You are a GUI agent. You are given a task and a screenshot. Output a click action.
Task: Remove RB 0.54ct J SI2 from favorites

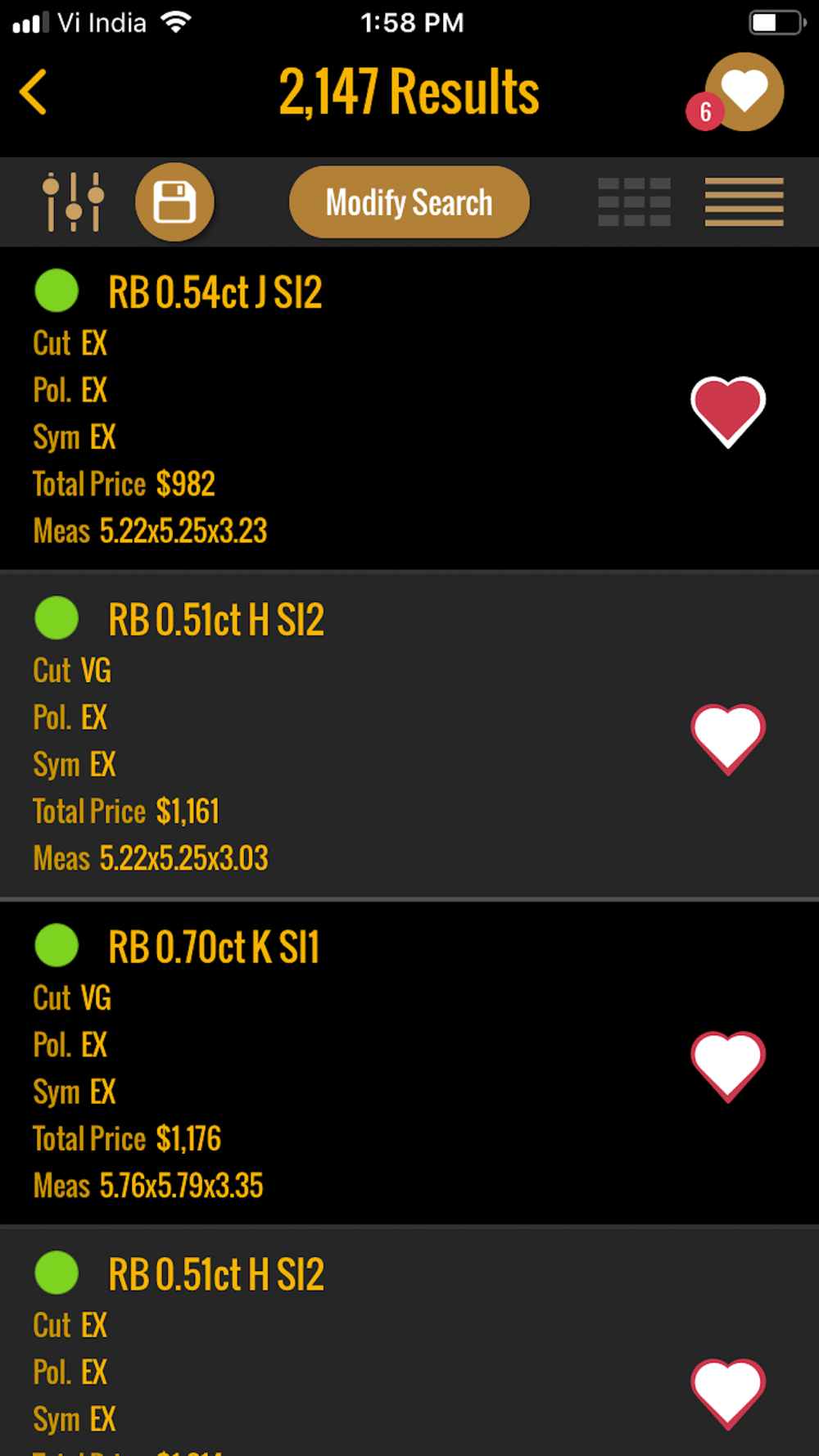(727, 410)
